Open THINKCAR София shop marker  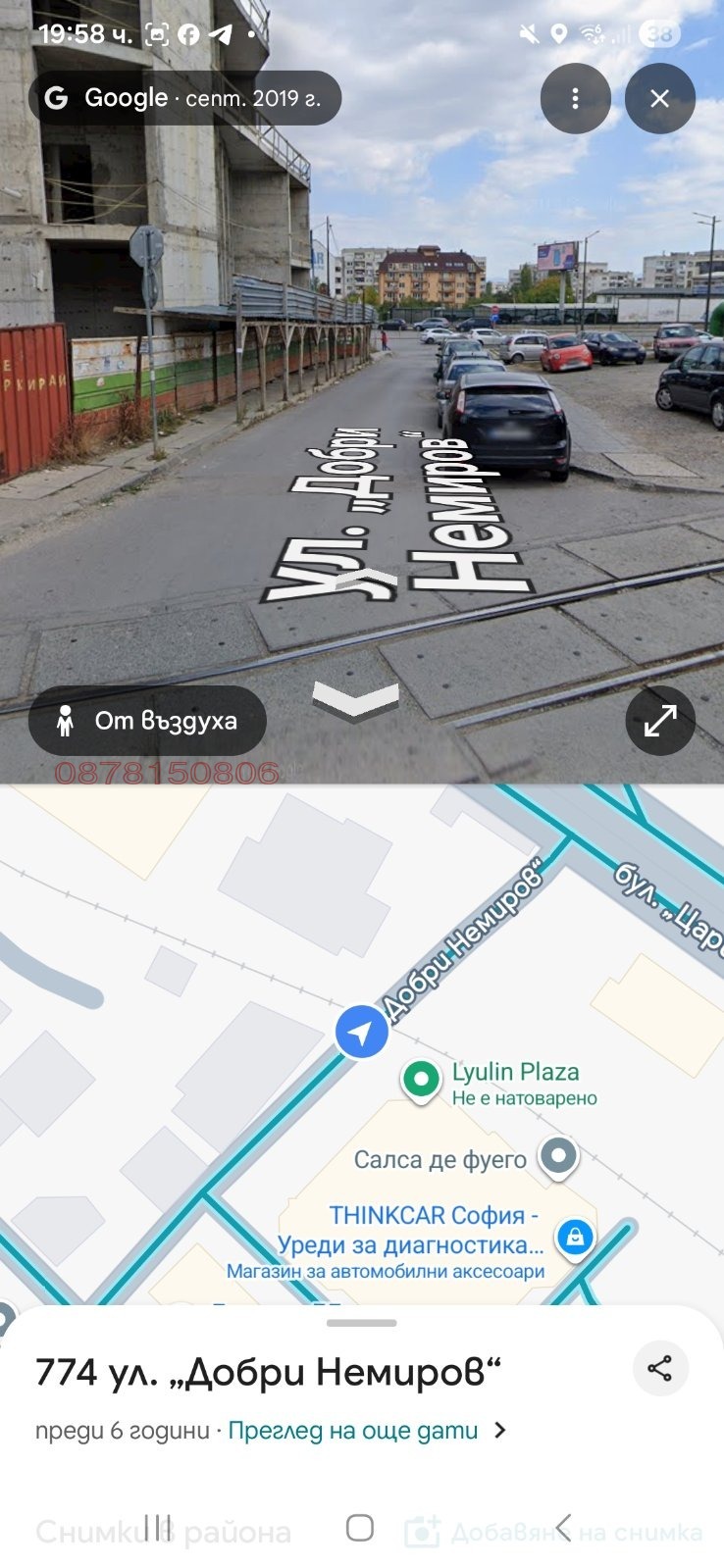(x=575, y=1237)
